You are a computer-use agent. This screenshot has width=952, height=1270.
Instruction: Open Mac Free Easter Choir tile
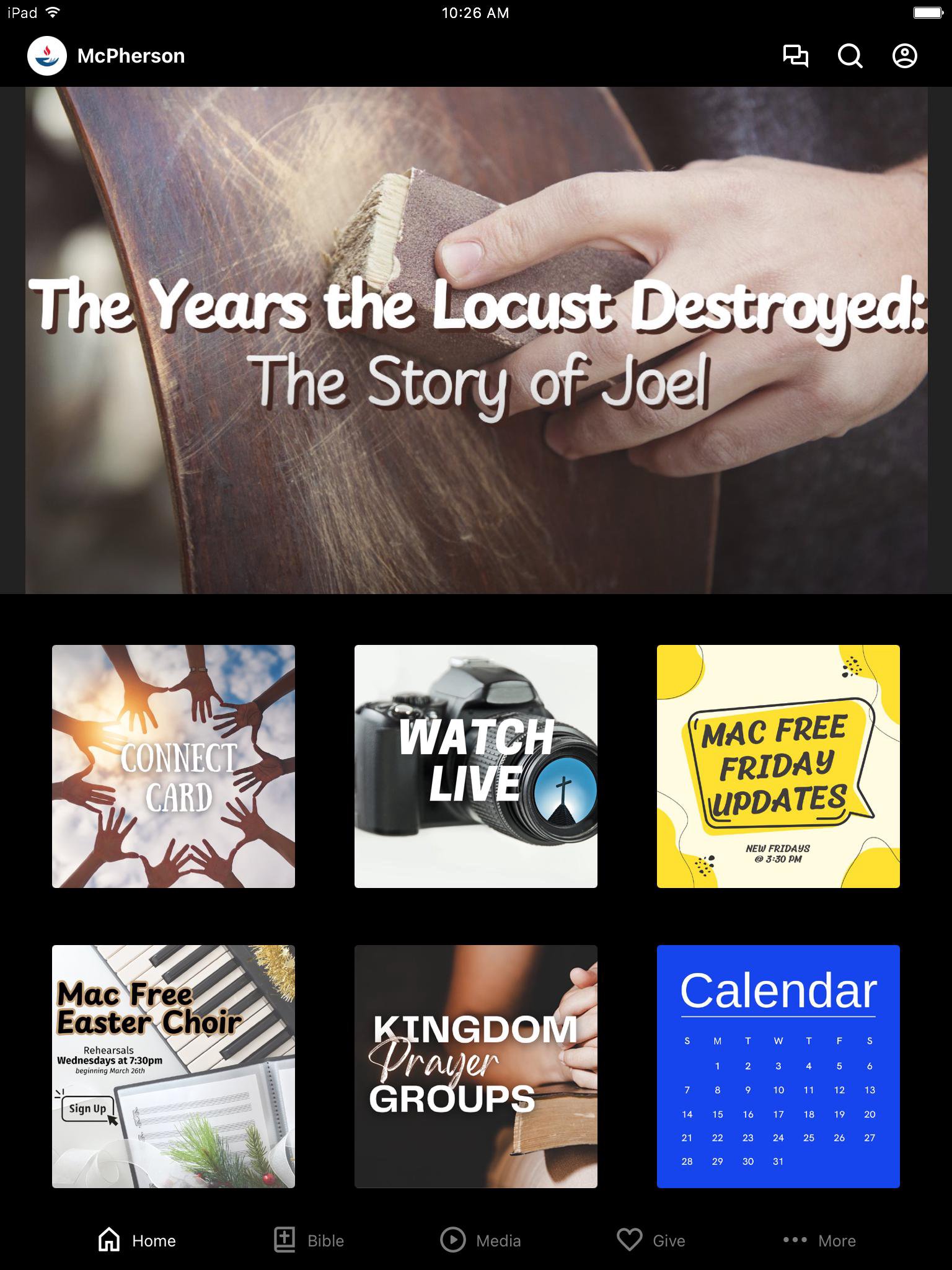[174, 1067]
